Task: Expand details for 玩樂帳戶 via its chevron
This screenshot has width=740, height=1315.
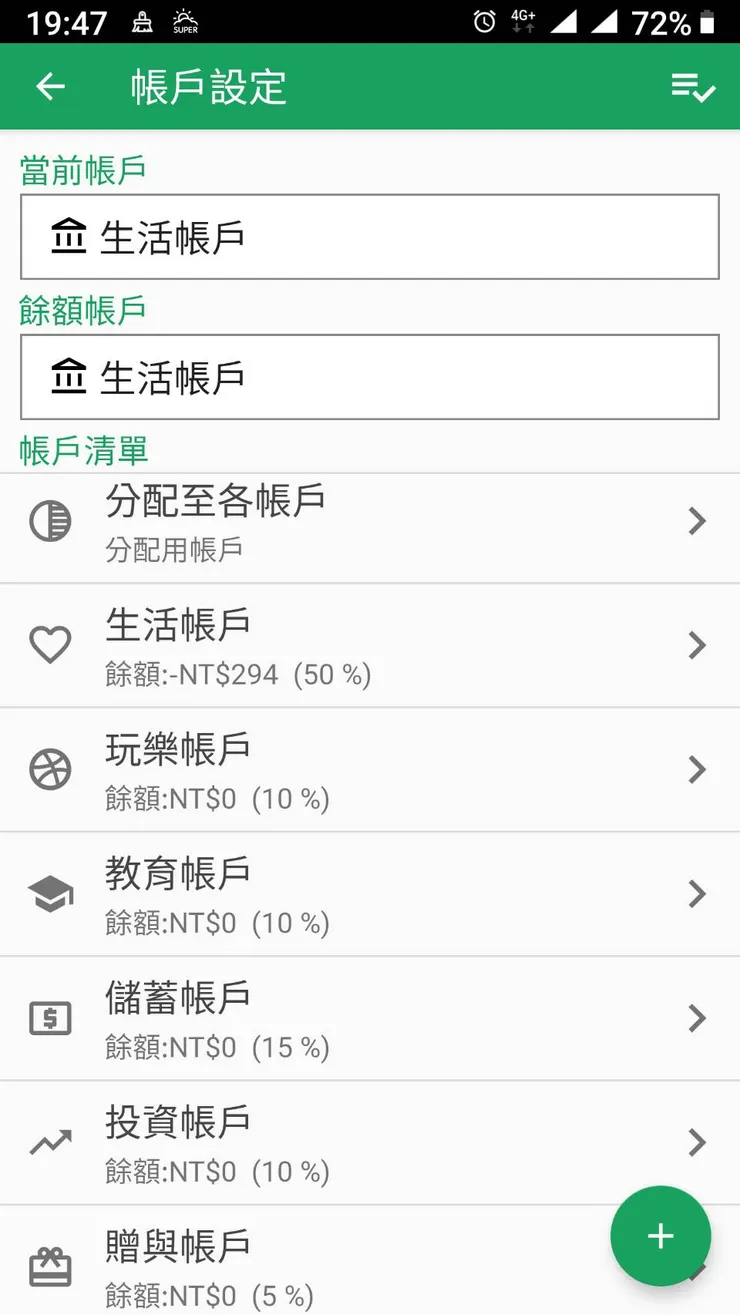Action: pos(697,770)
